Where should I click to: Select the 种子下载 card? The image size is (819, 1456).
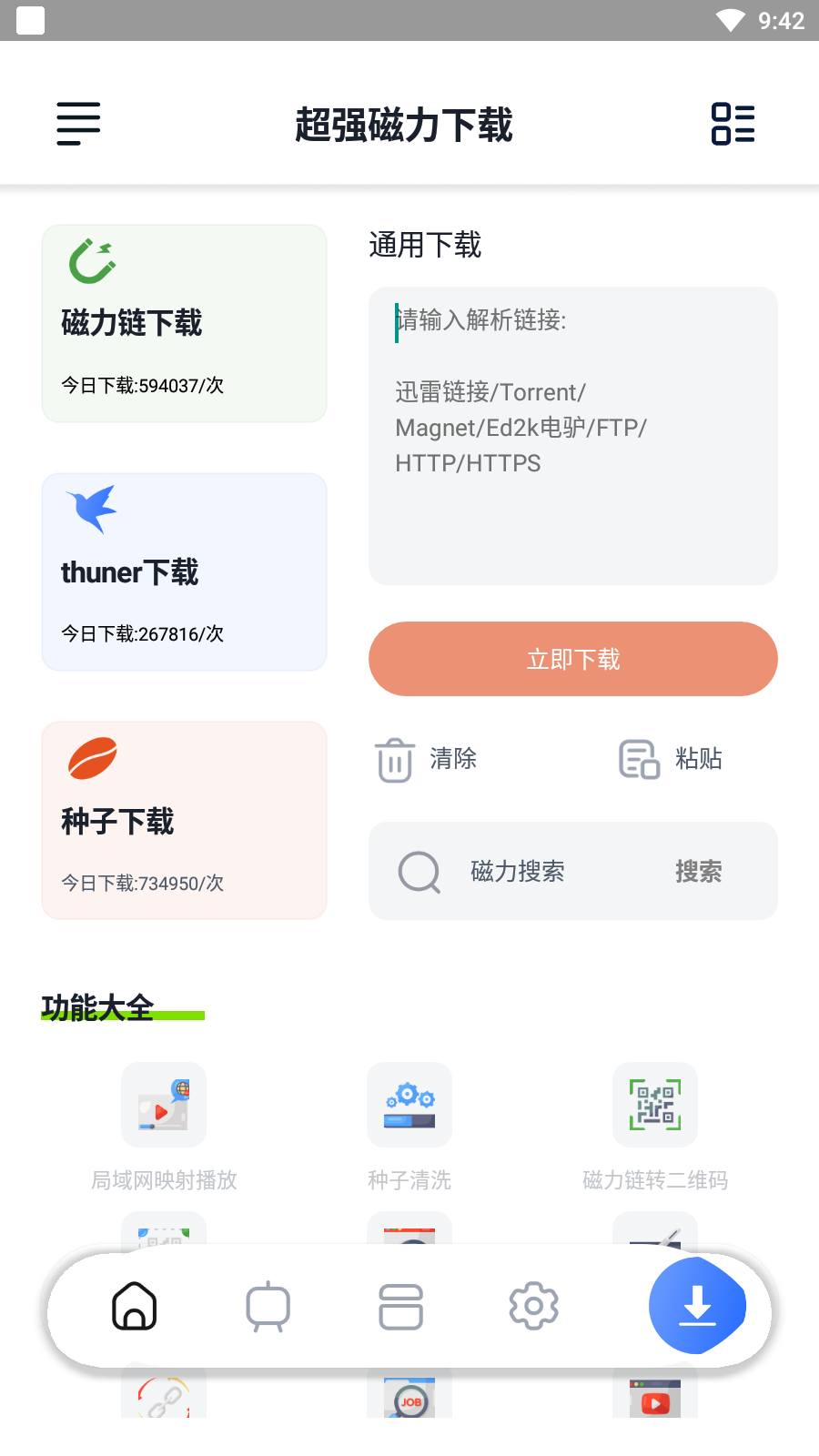click(x=184, y=820)
